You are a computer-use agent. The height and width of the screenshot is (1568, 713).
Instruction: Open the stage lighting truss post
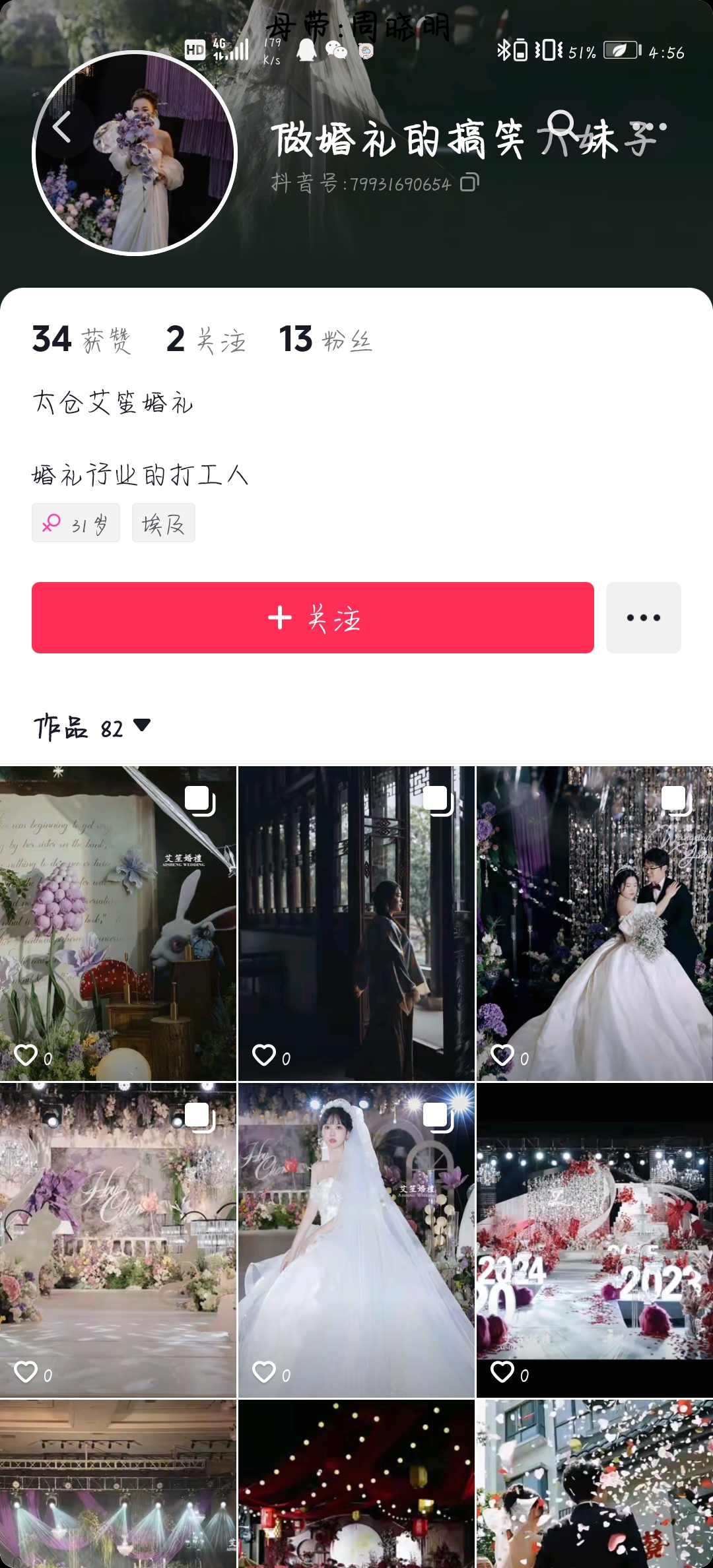118,1485
